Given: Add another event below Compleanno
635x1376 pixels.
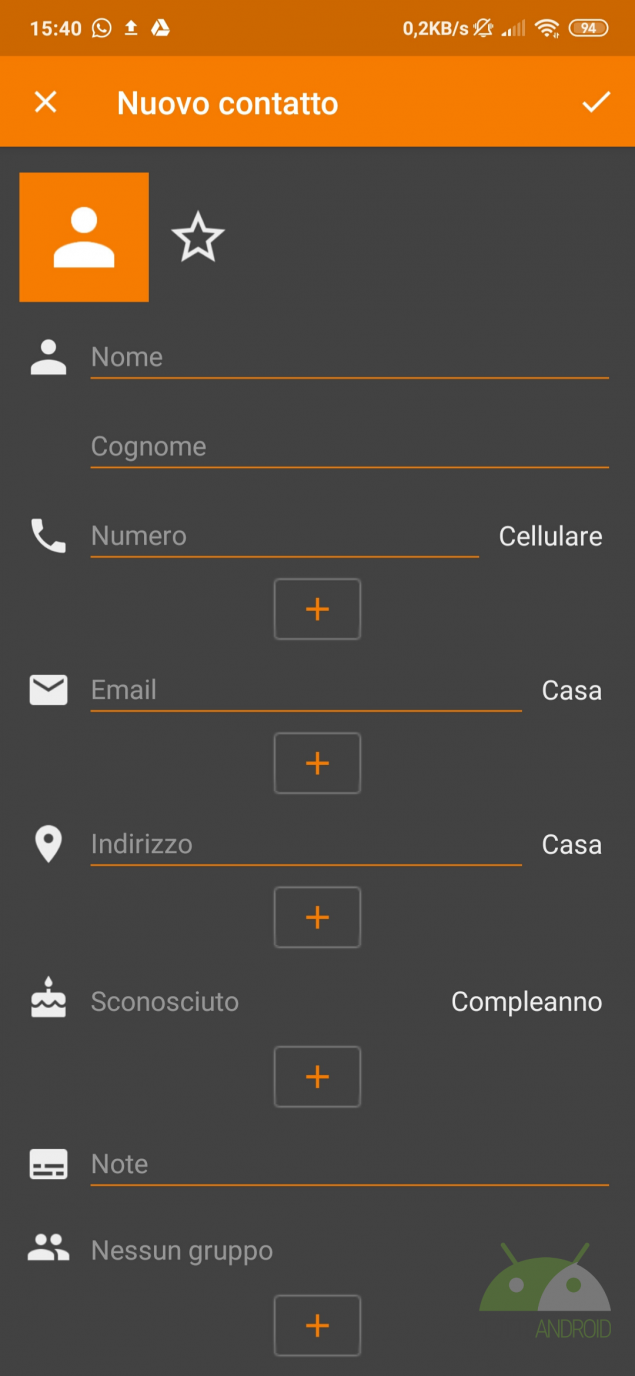Looking at the screenshot, I should point(317,1076).
